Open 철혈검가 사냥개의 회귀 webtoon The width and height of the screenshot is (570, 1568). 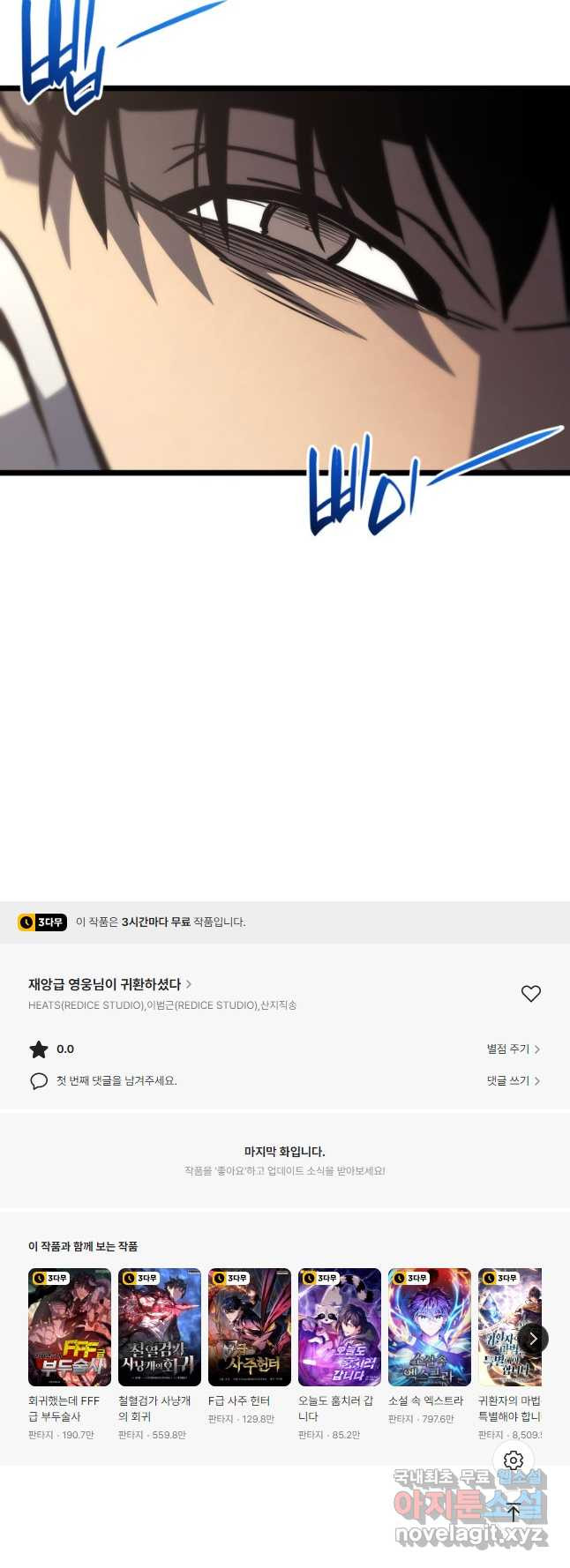[160, 1327]
